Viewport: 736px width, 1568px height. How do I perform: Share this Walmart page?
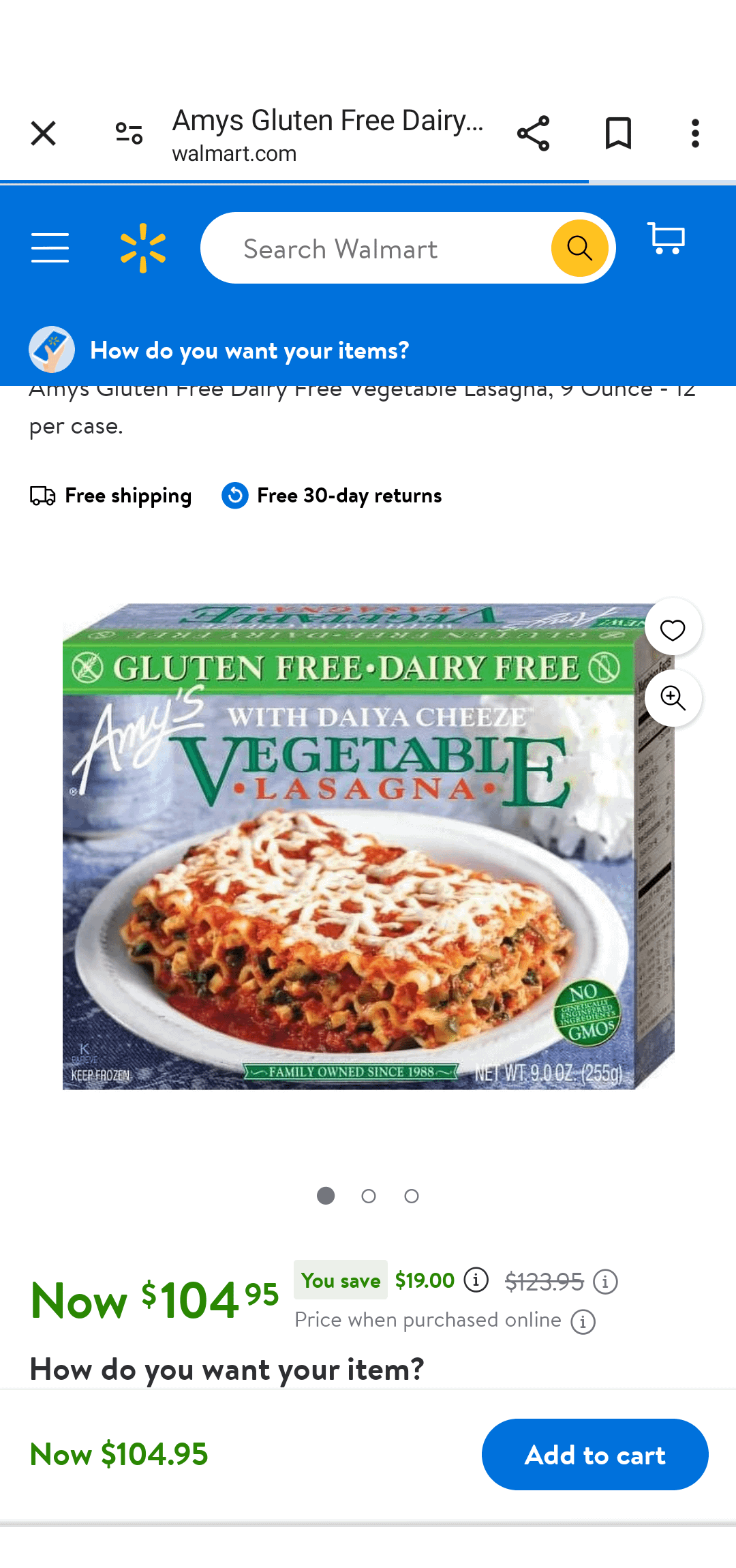(533, 134)
